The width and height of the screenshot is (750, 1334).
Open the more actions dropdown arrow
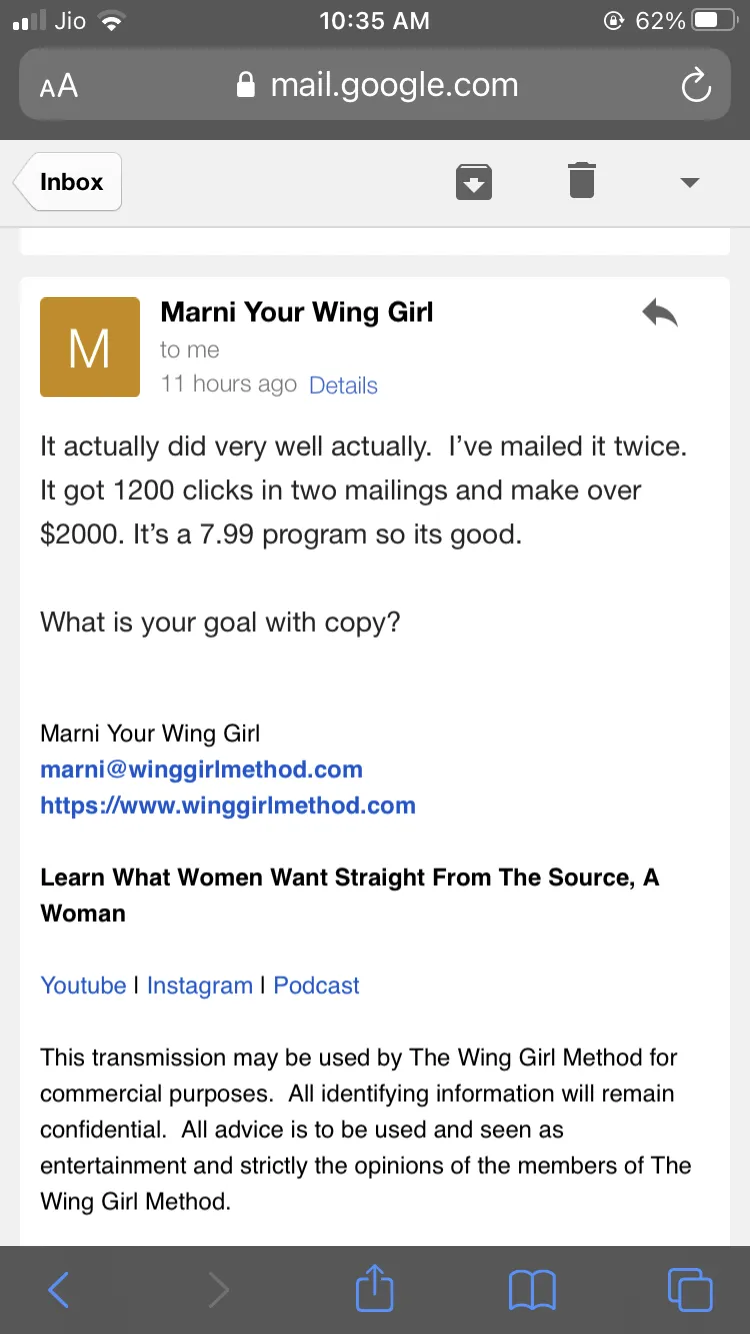(x=689, y=182)
